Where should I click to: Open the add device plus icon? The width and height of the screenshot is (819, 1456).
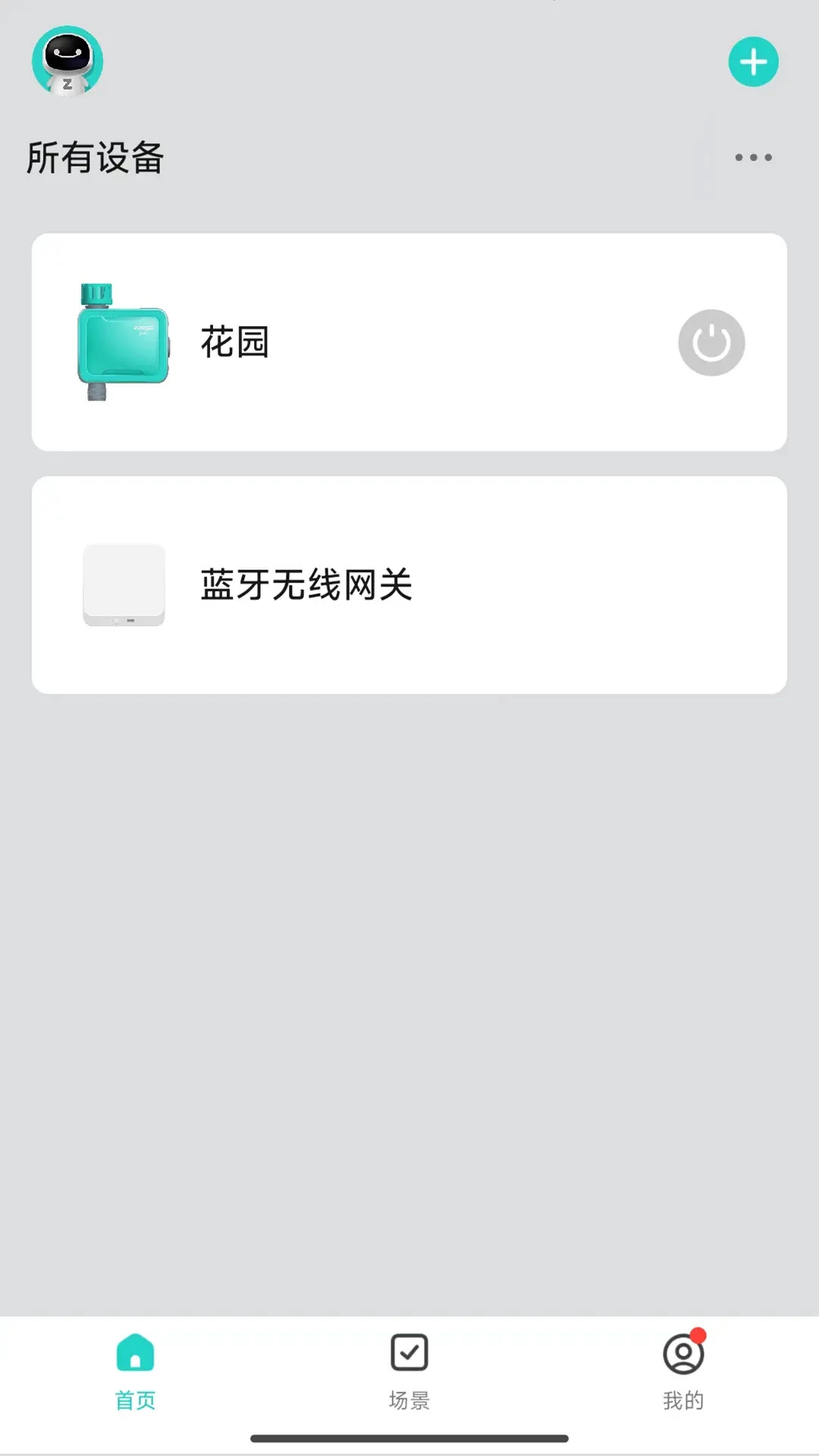(753, 62)
